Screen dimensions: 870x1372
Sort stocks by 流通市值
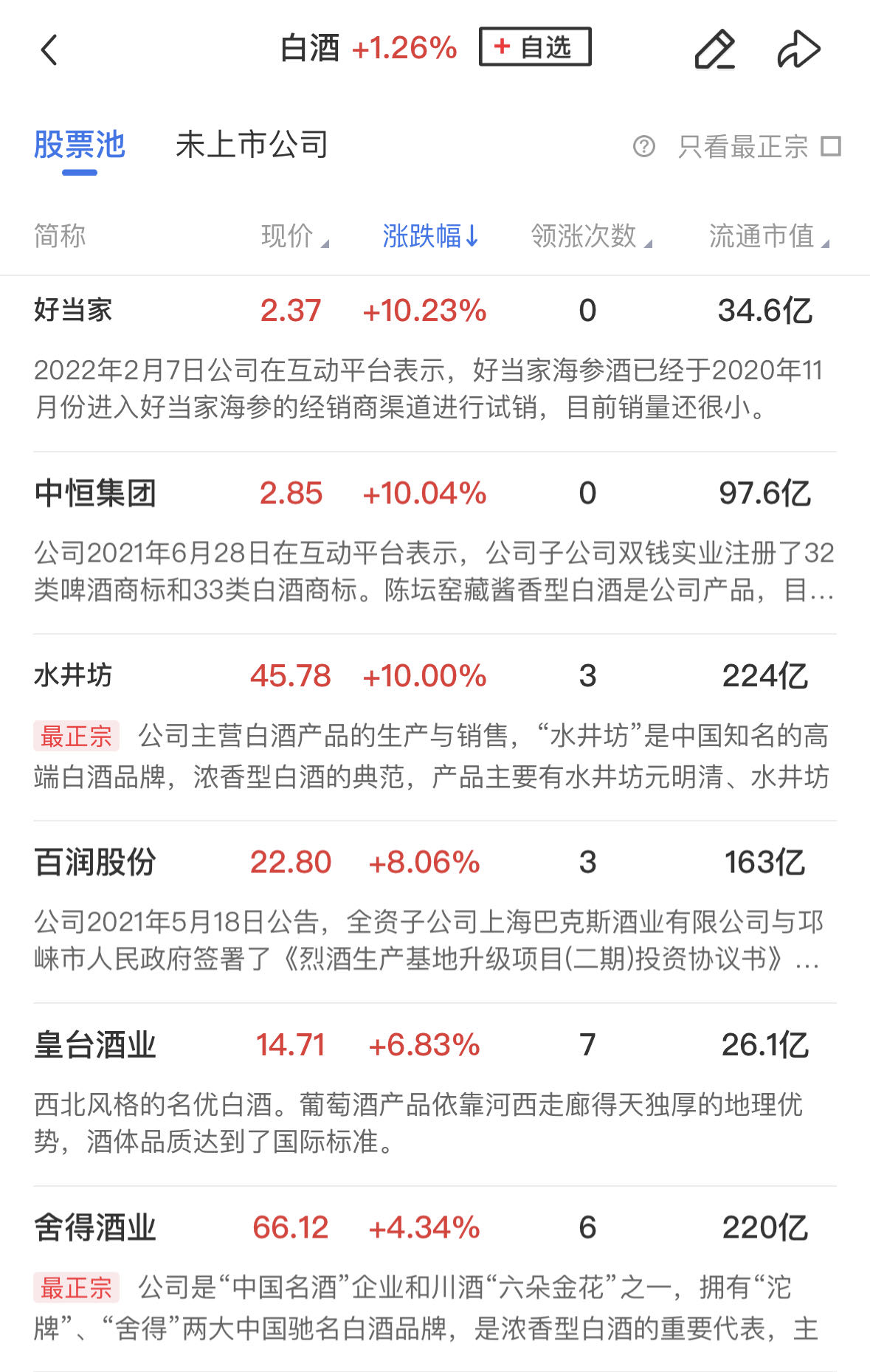tap(769, 236)
